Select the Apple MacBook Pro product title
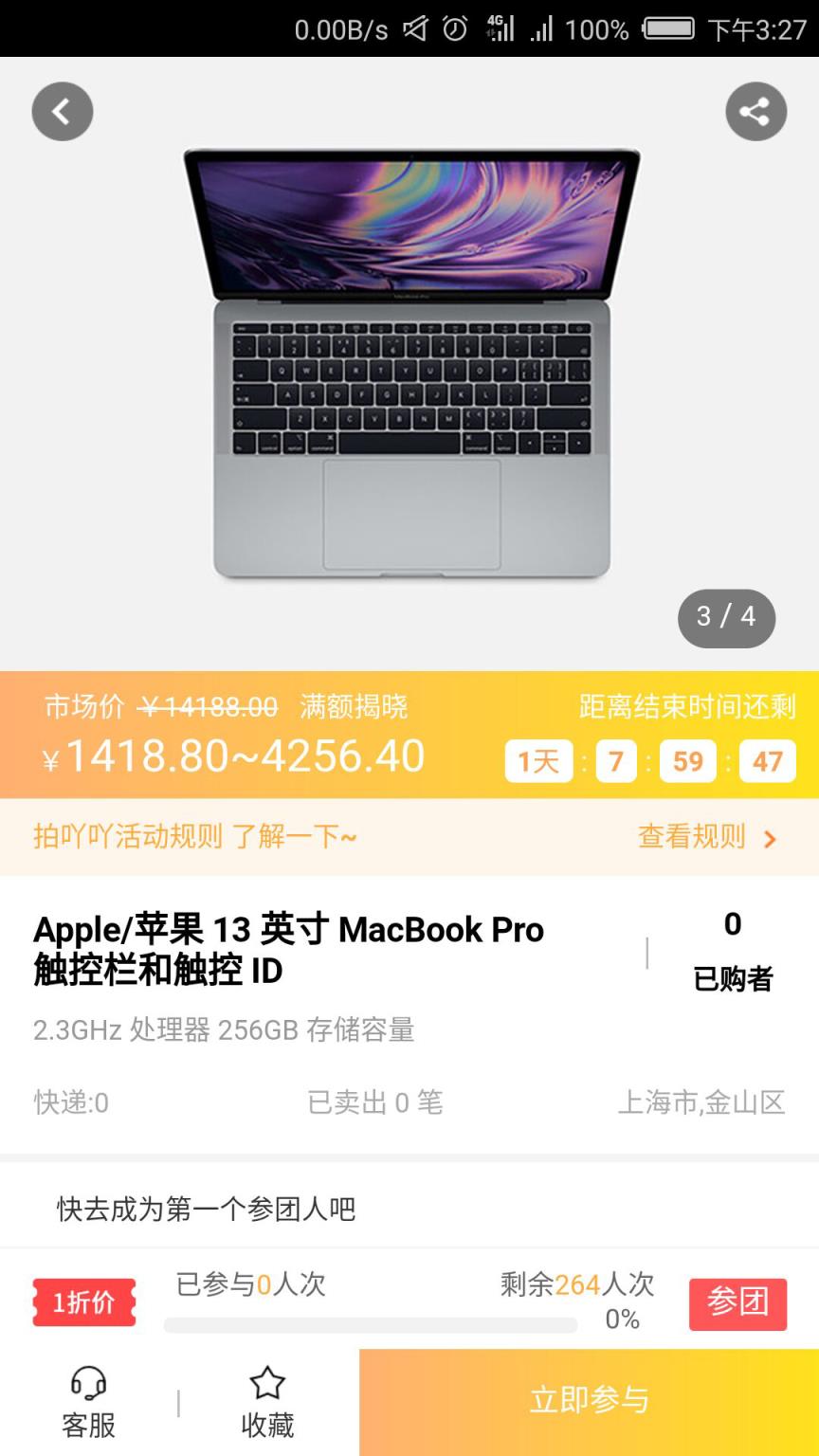The image size is (819, 1456). tap(284, 951)
